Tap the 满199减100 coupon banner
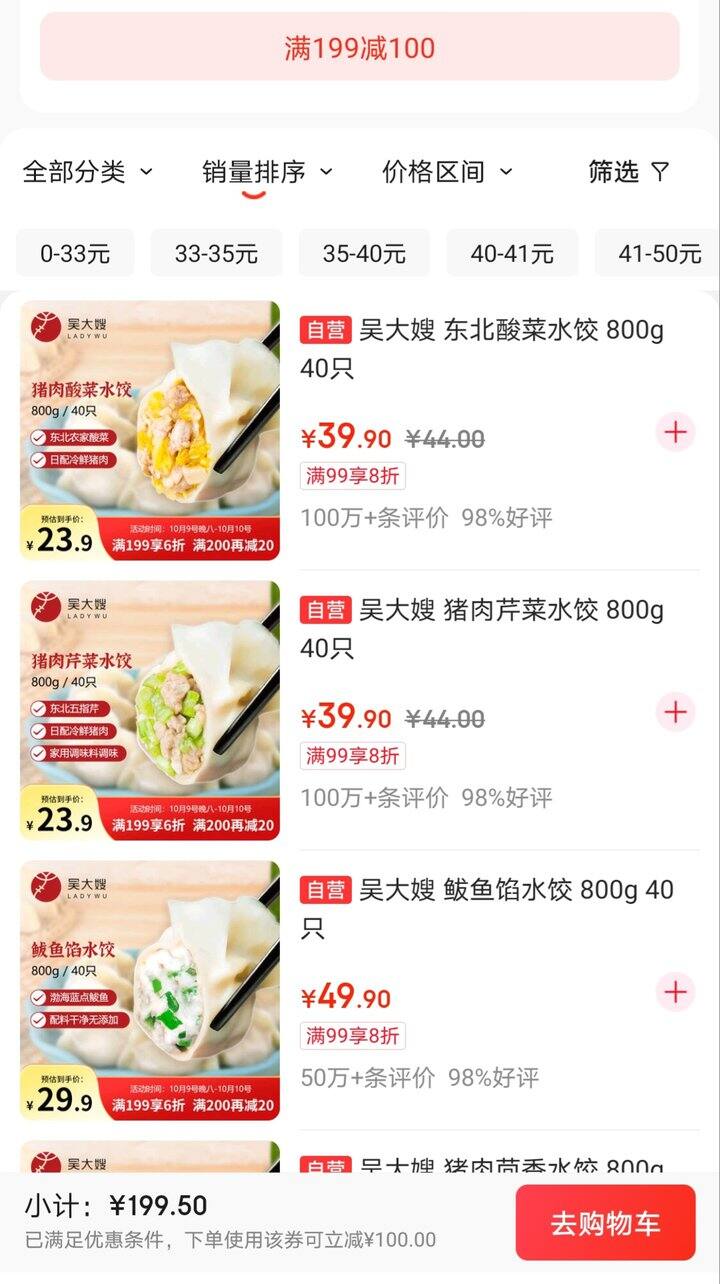This screenshot has height=1284, width=720. tap(360, 47)
